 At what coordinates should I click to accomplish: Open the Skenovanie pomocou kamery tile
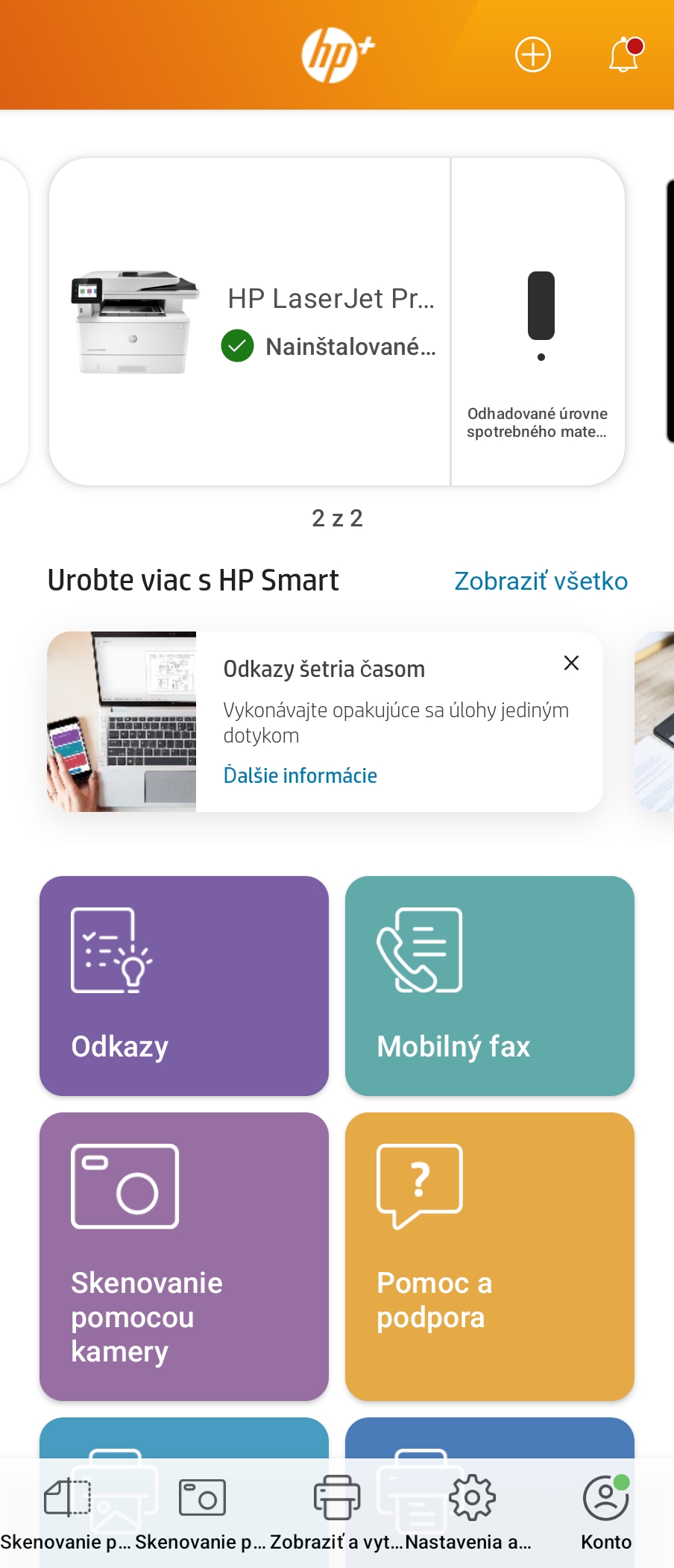point(184,1256)
